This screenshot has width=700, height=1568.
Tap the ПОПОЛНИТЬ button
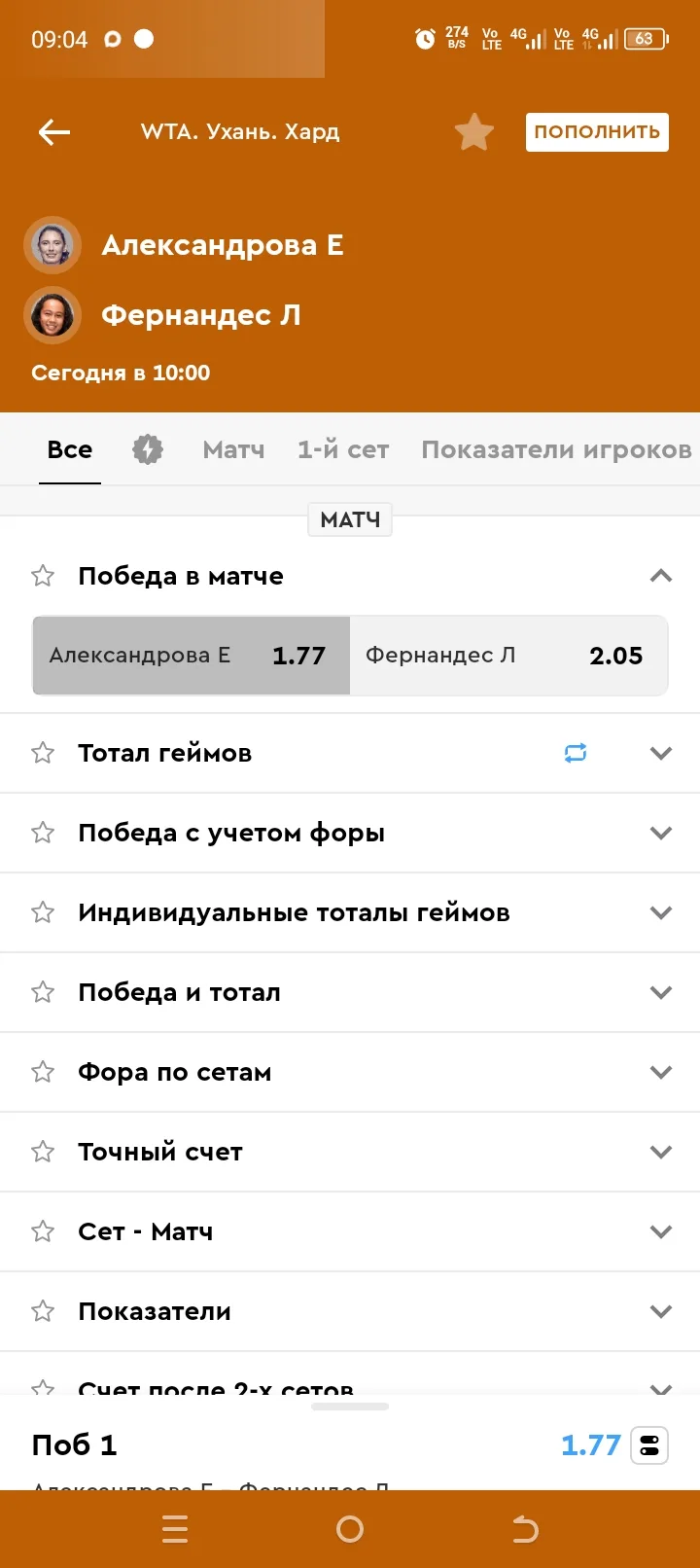pos(597,132)
